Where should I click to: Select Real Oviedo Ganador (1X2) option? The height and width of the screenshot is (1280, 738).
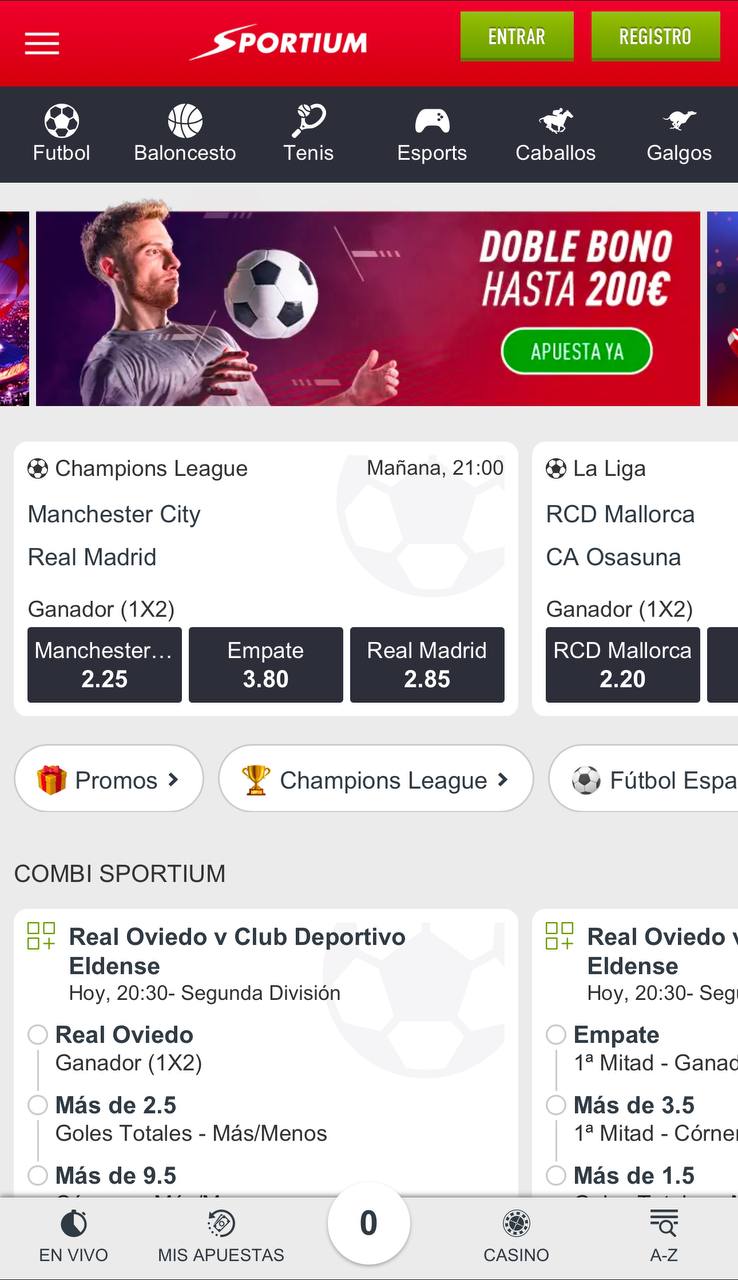(x=38, y=1035)
